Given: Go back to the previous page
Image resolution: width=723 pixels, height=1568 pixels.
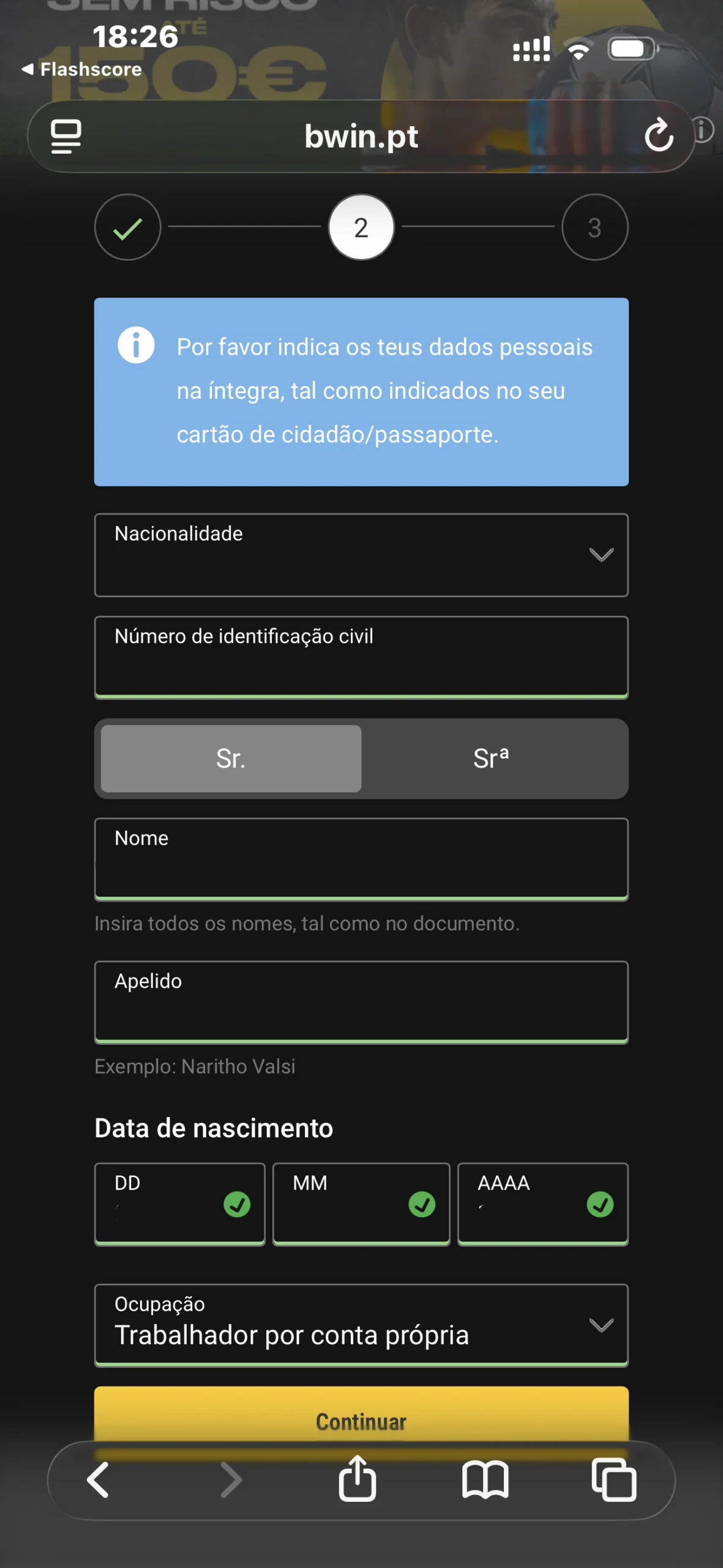Looking at the screenshot, I should click(98, 1480).
